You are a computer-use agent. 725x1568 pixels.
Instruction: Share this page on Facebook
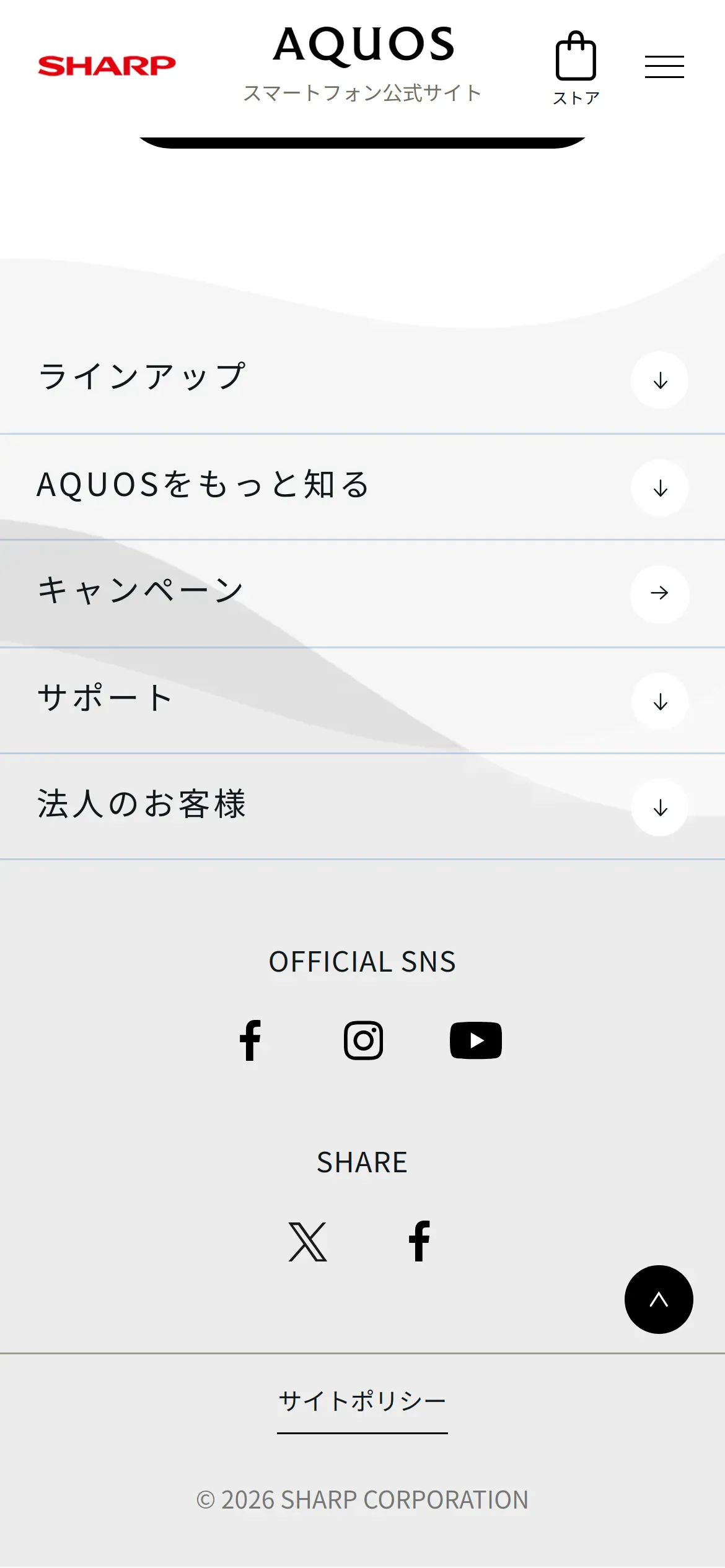(419, 1242)
